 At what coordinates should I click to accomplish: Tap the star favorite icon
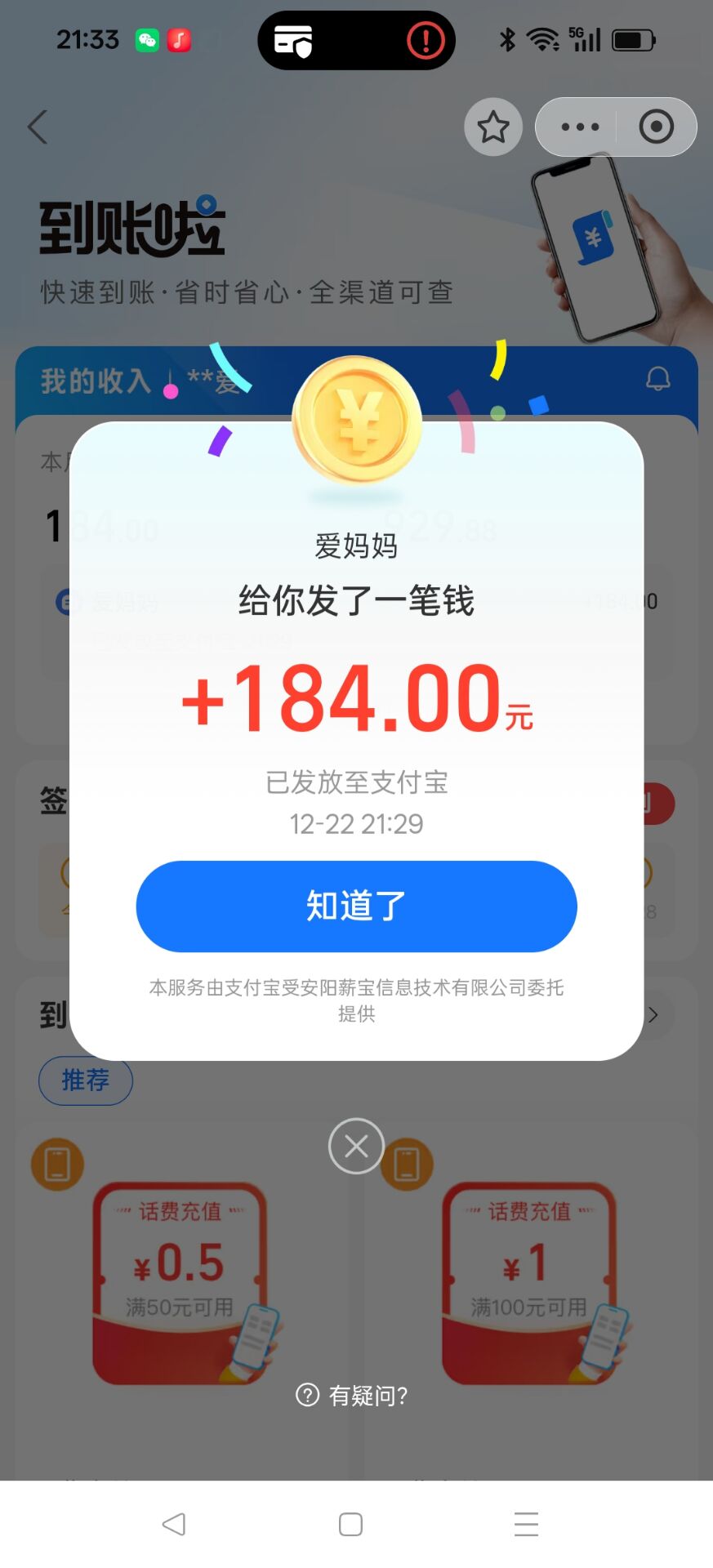tap(492, 127)
